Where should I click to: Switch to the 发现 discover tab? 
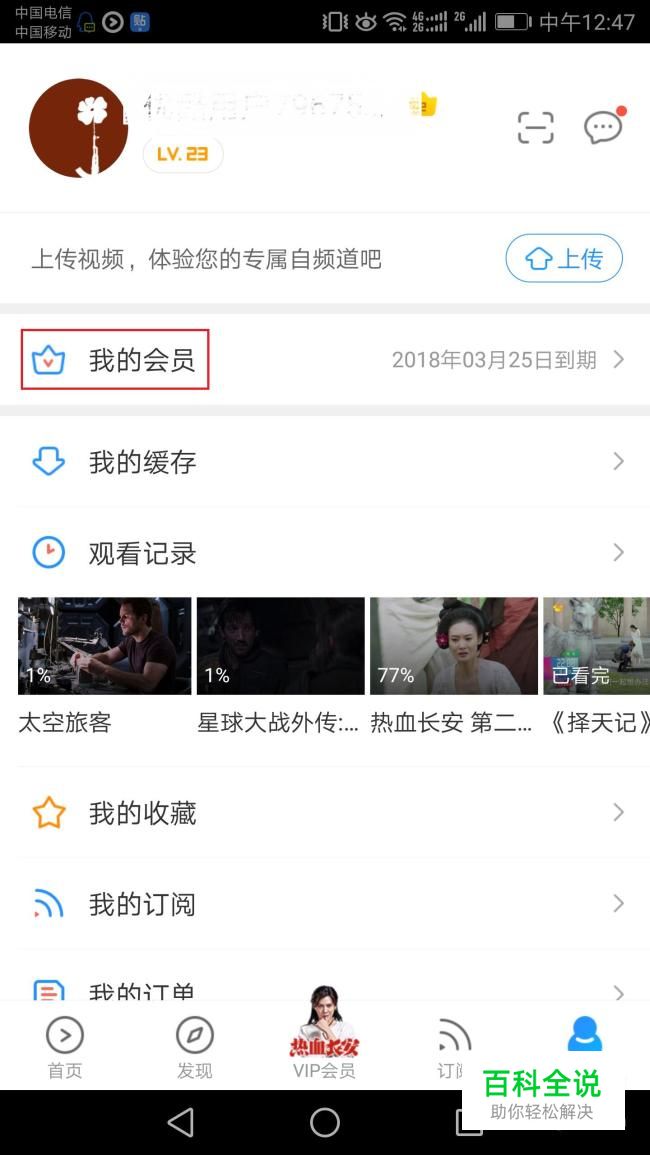tap(194, 1046)
